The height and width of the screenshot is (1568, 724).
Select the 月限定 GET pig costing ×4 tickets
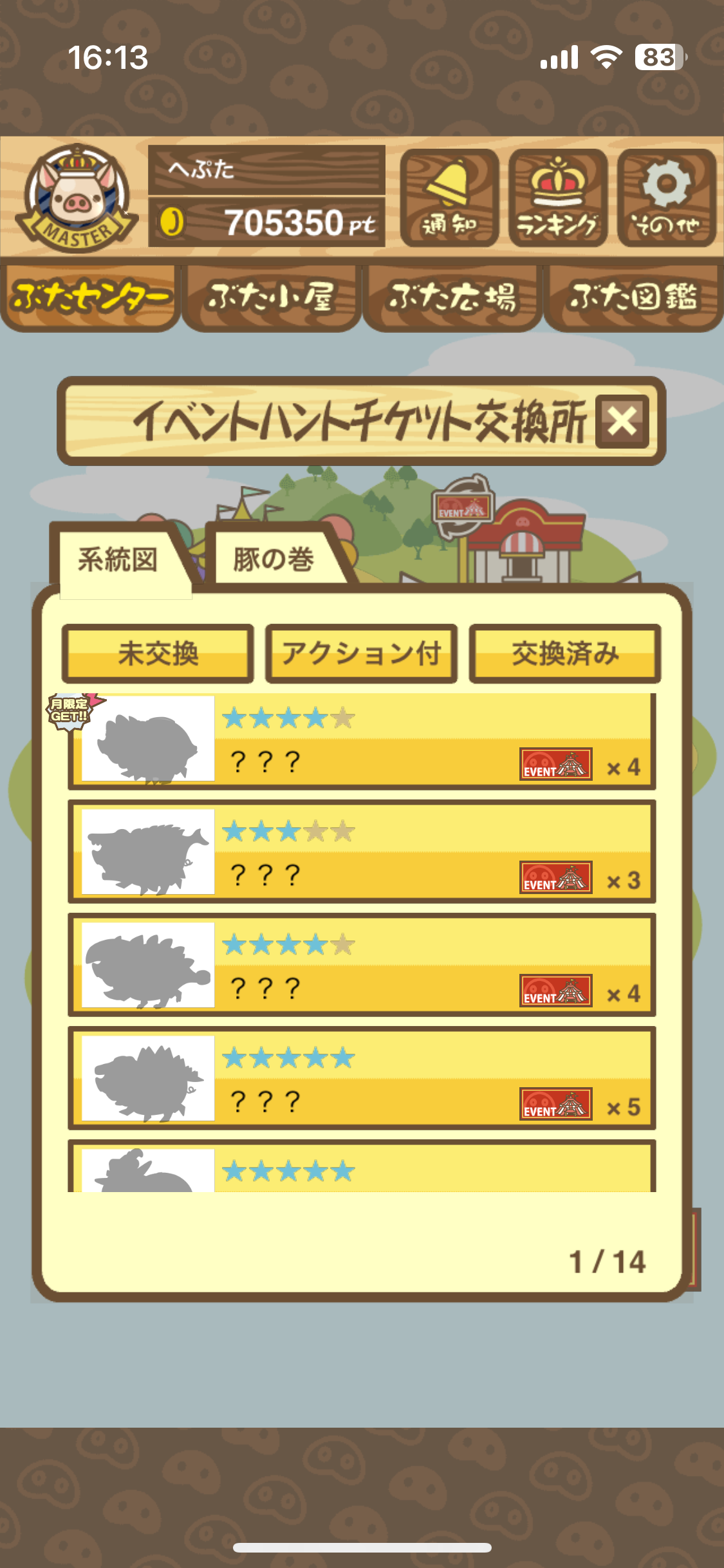(x=362, y=740)
